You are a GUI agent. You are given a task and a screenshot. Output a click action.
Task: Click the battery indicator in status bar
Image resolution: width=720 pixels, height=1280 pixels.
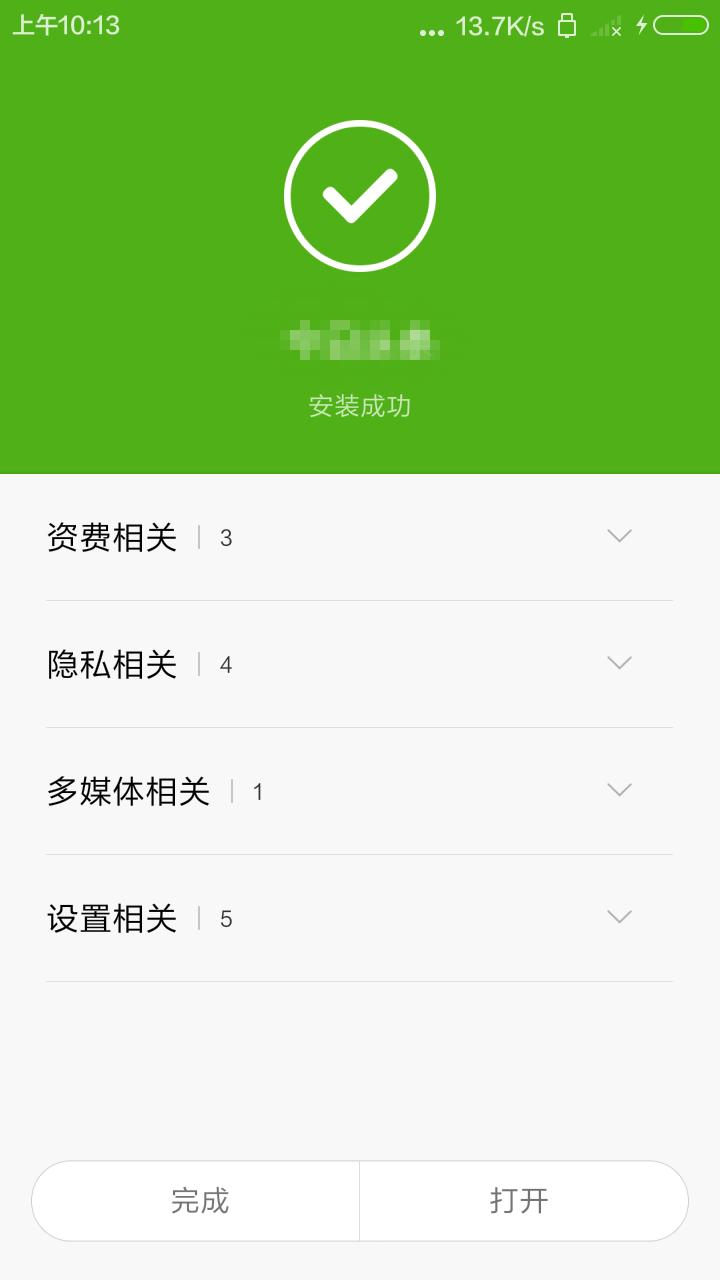click(685, 27)
